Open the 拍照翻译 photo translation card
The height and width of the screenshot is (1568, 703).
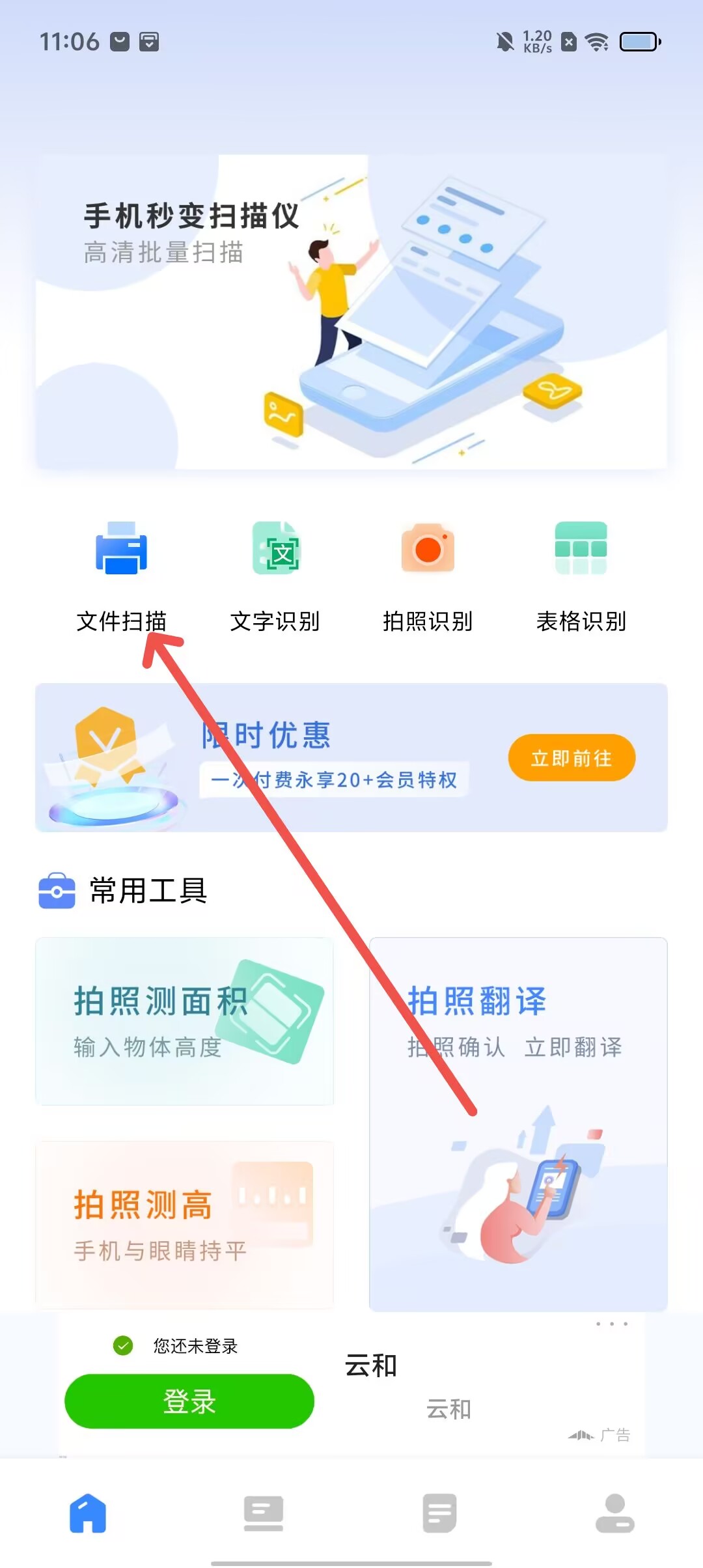(x=518, y=1124)
